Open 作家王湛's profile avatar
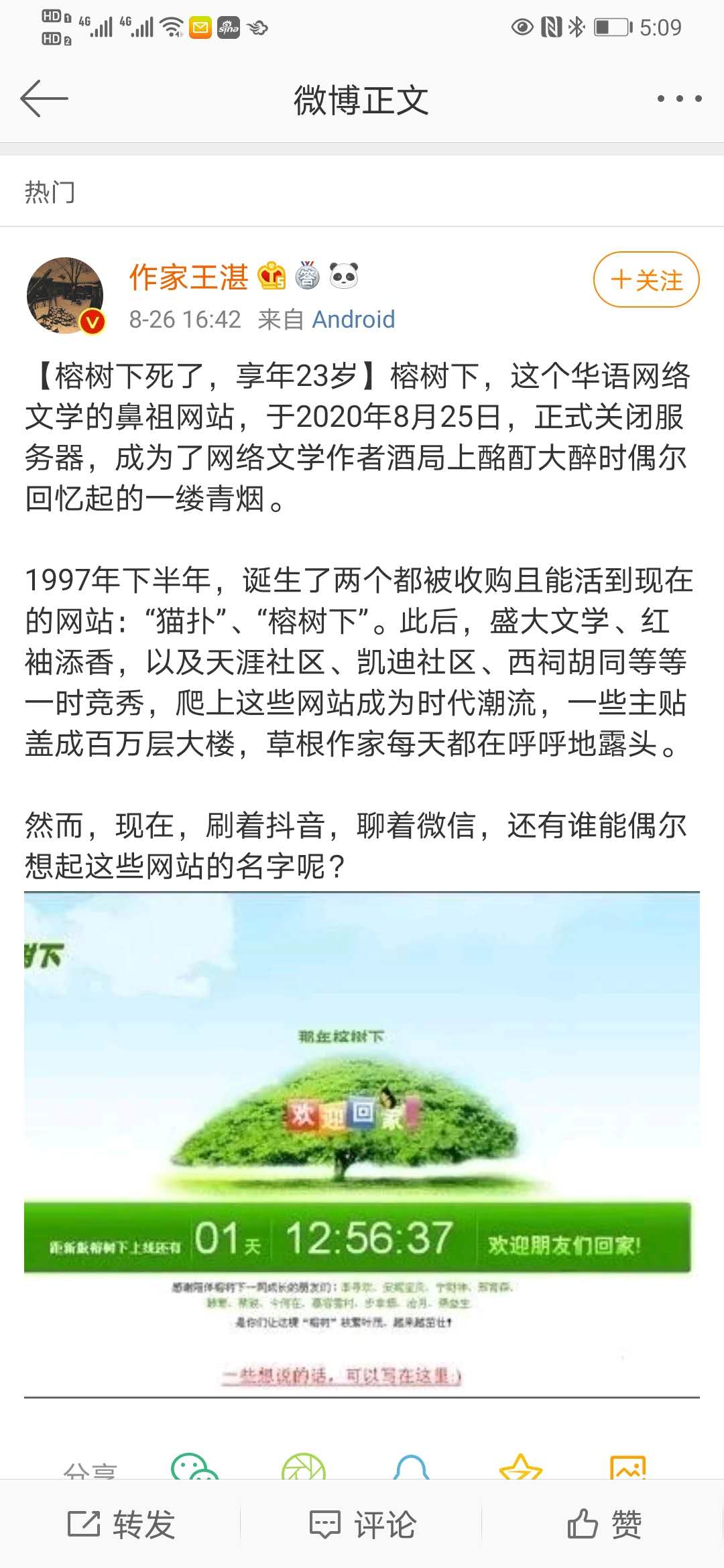 pos(65,295)
